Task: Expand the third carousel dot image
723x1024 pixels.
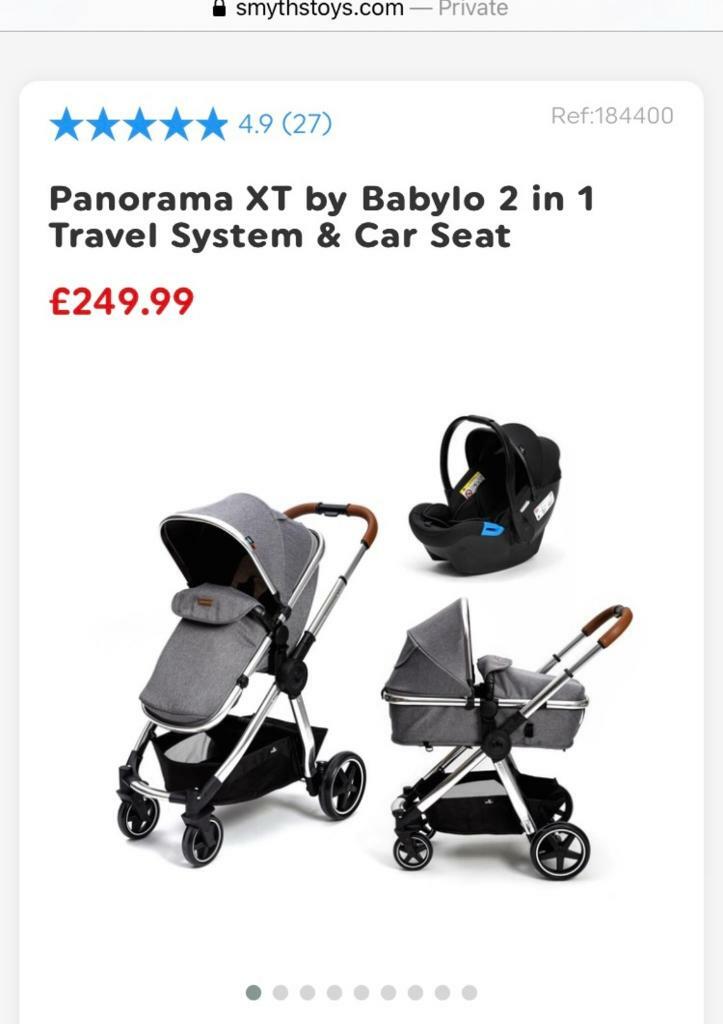Action: click(306, 989)
